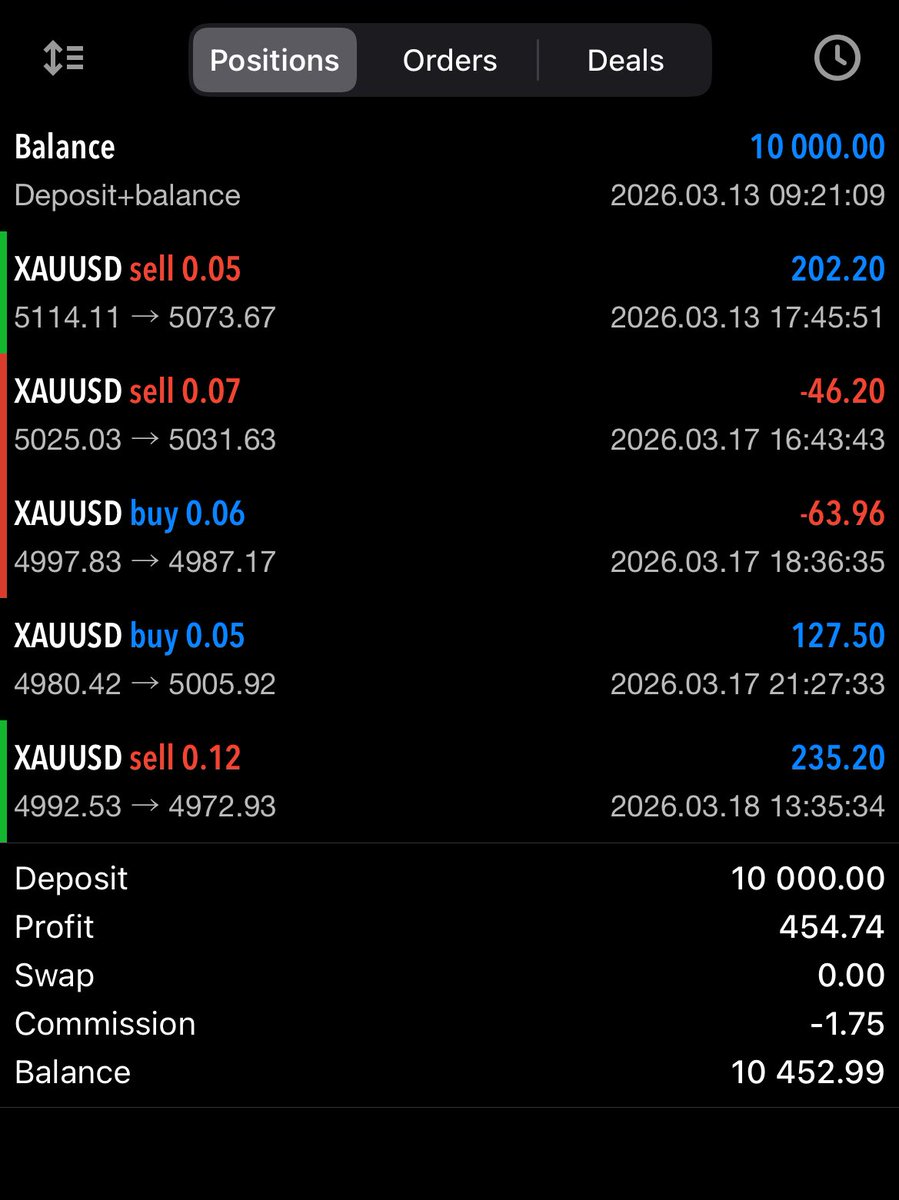Expand the XAUUSD sell 0.07 position
This screenshot has width=899, height=1200.
point(449,415)
